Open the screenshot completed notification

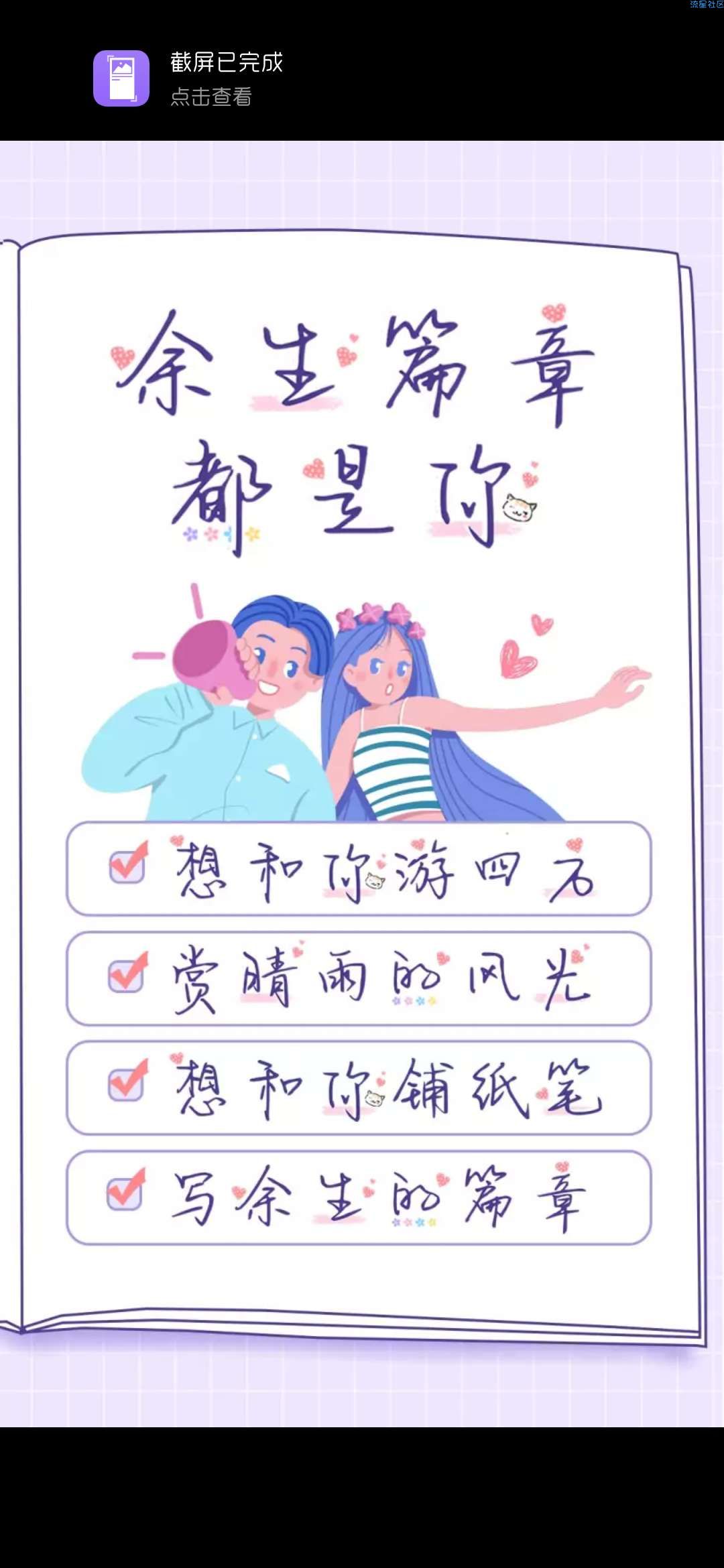pos(227,78)
